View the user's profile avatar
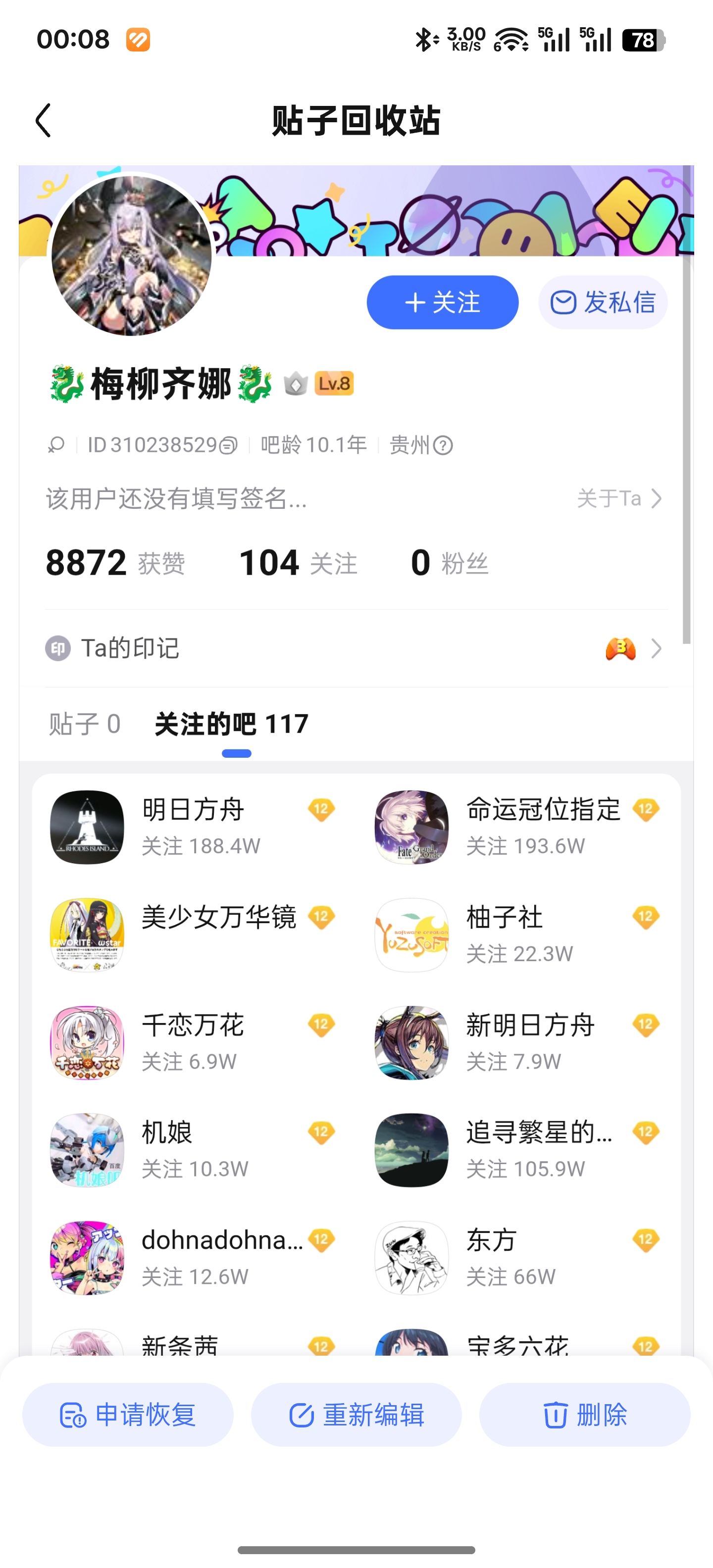 (132, 256)
